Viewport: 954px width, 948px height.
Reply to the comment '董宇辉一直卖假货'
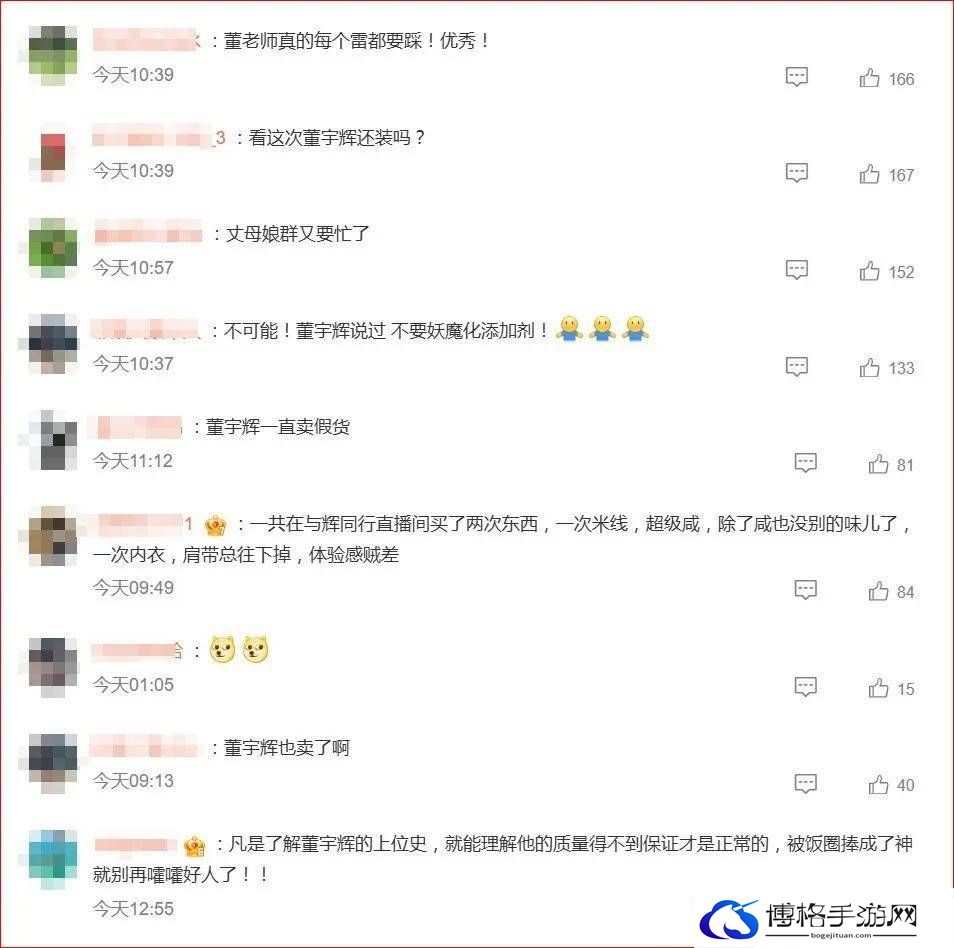point(805,463)
